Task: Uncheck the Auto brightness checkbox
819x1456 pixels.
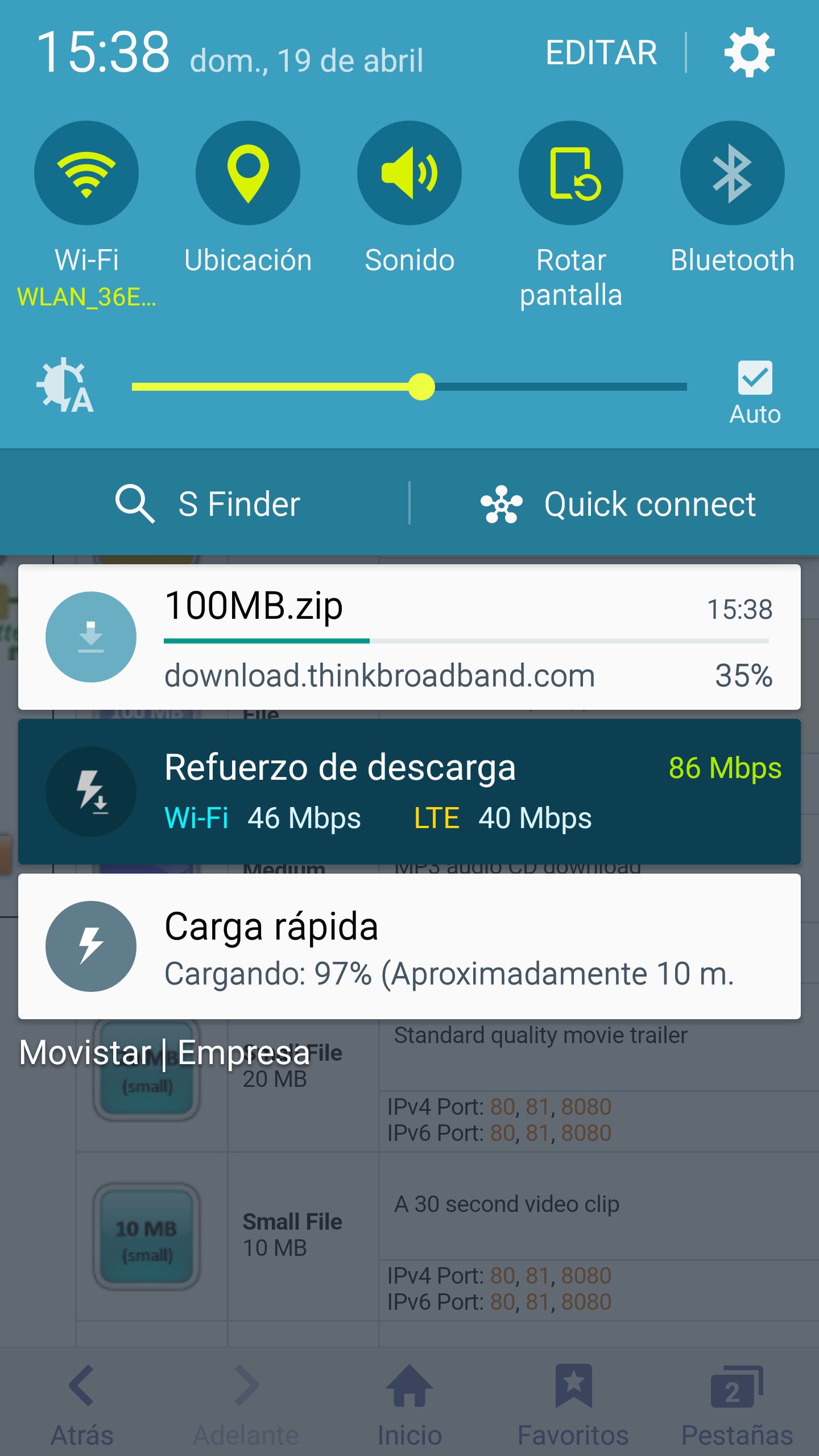Action: click(x=755, y=378)
